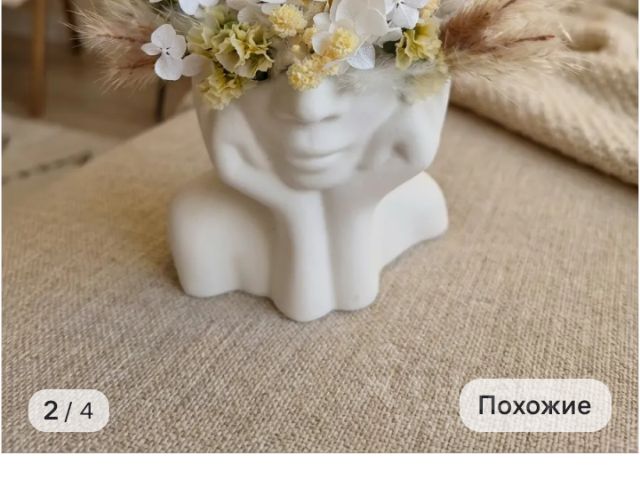Viewport: 640px width, 480px height.
Task: Open the vase product photo fullscreen
Action: pyautogui.click(x=320, y=226)
